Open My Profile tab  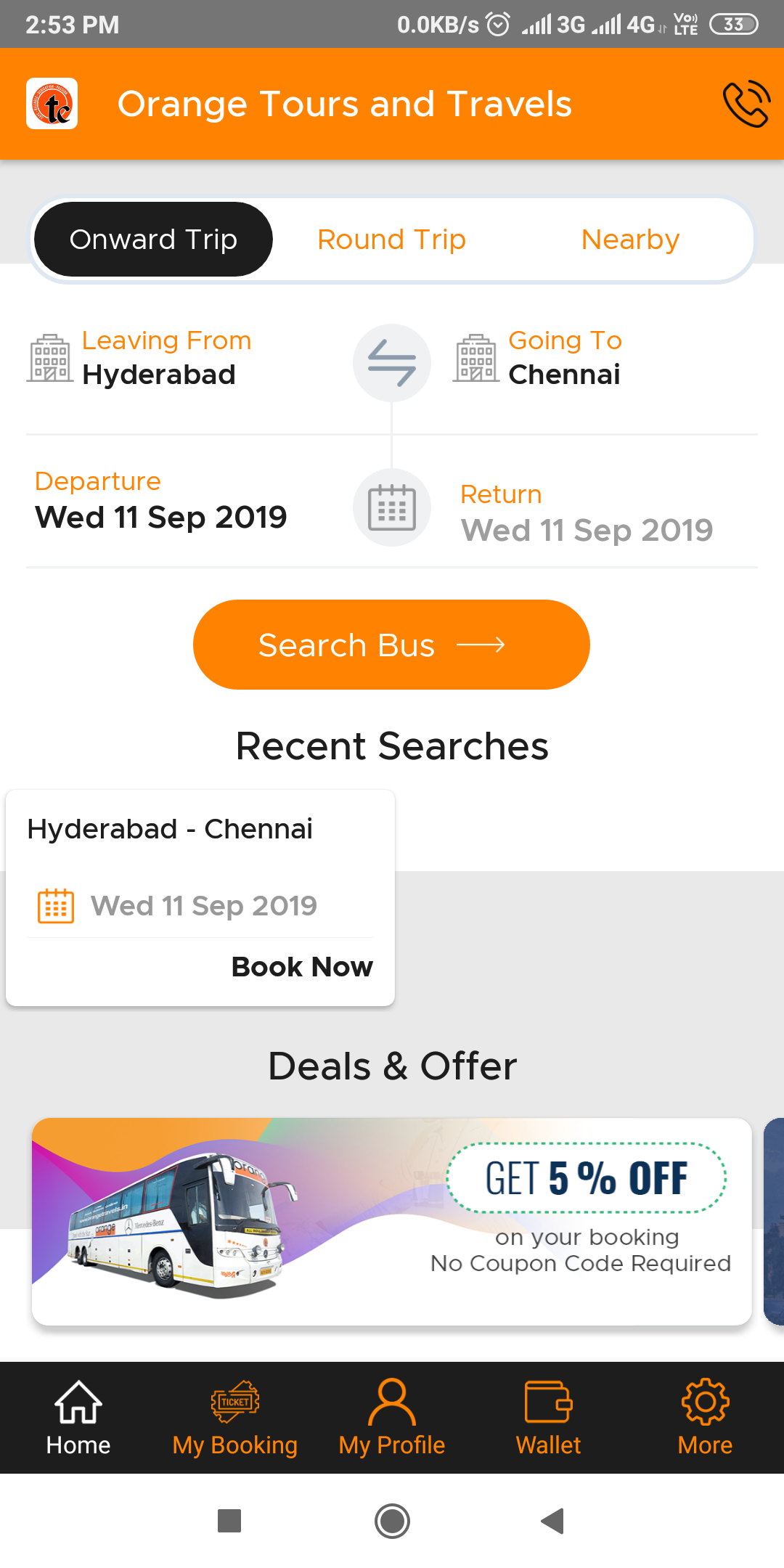click(392, 1418)
